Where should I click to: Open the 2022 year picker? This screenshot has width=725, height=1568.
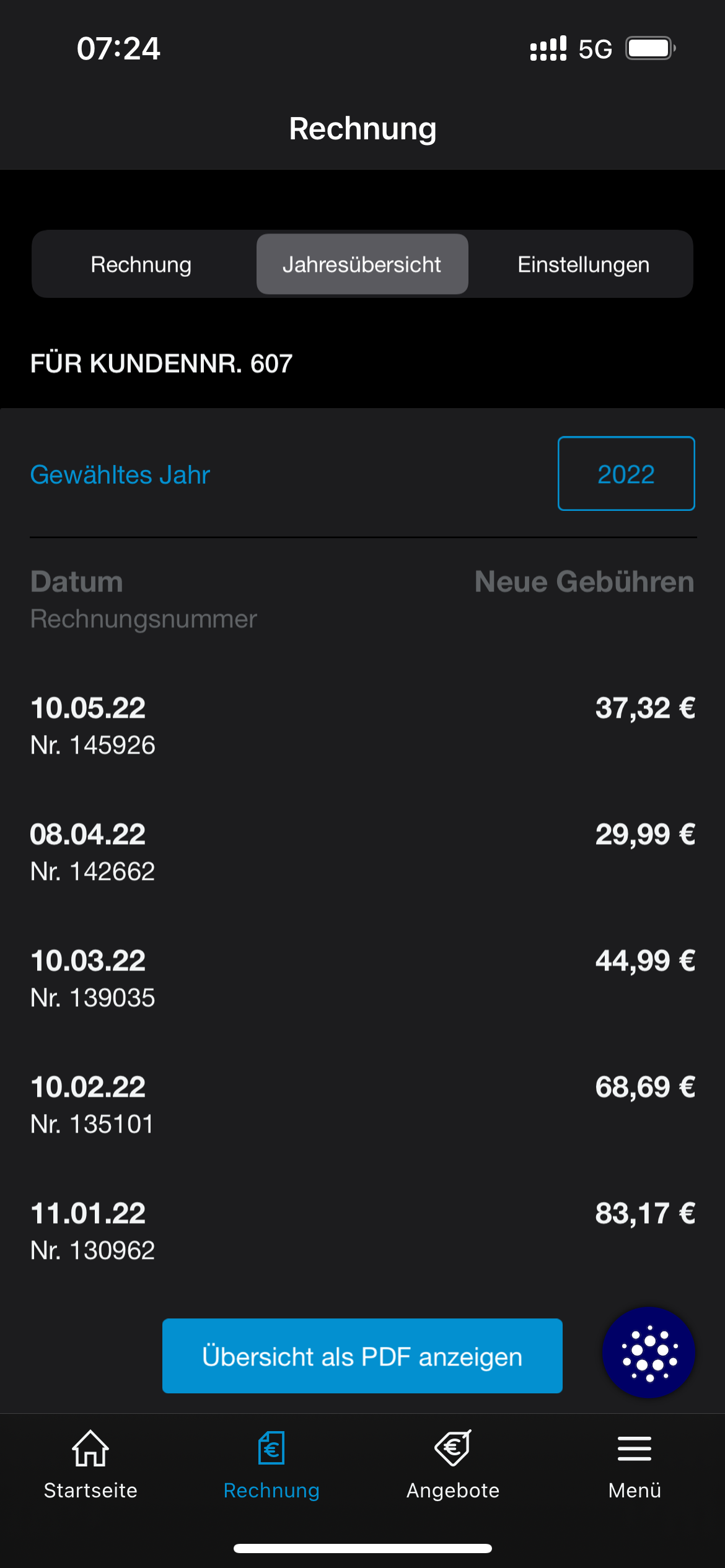pos(626,474)
